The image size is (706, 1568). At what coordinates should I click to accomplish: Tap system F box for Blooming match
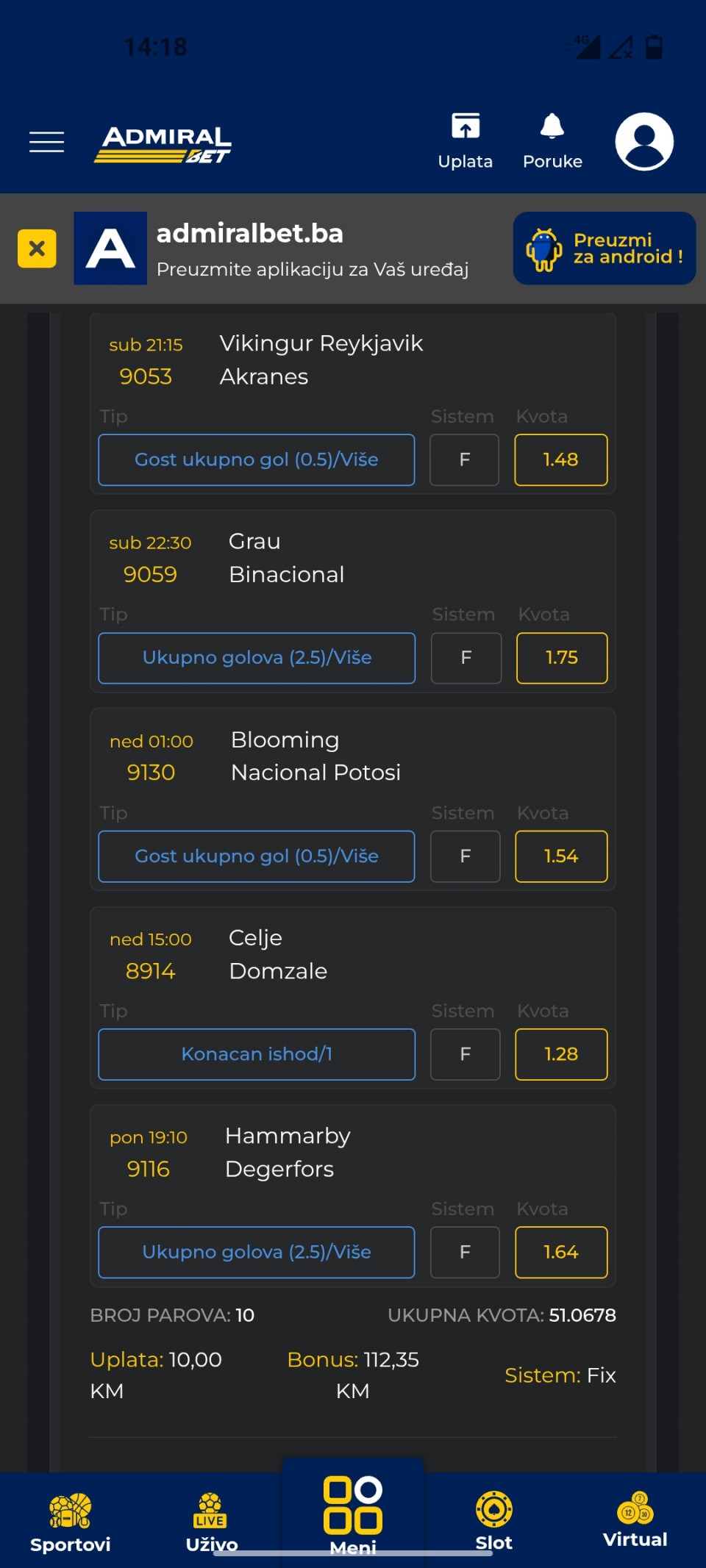pyautogui.click(x=466, y=856)
